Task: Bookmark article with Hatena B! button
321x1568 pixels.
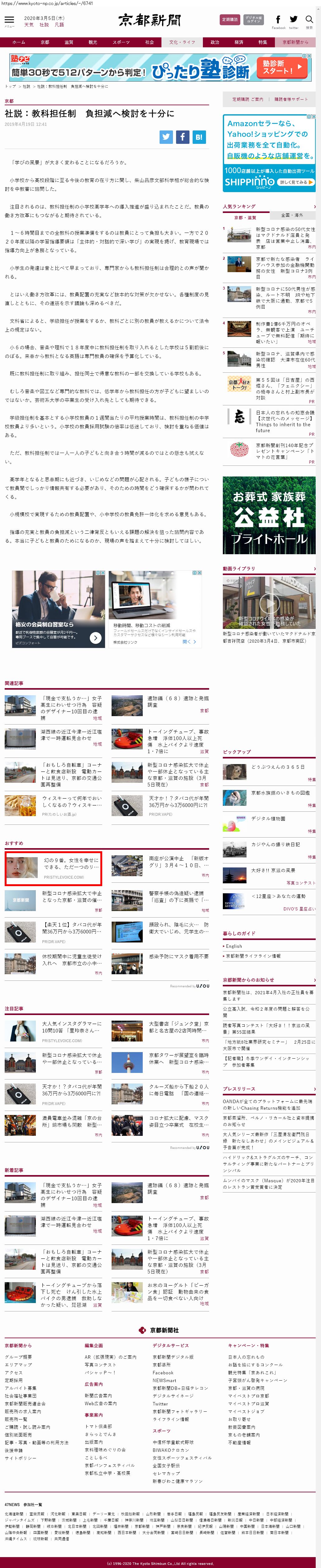Action: (x=199, y=137)
